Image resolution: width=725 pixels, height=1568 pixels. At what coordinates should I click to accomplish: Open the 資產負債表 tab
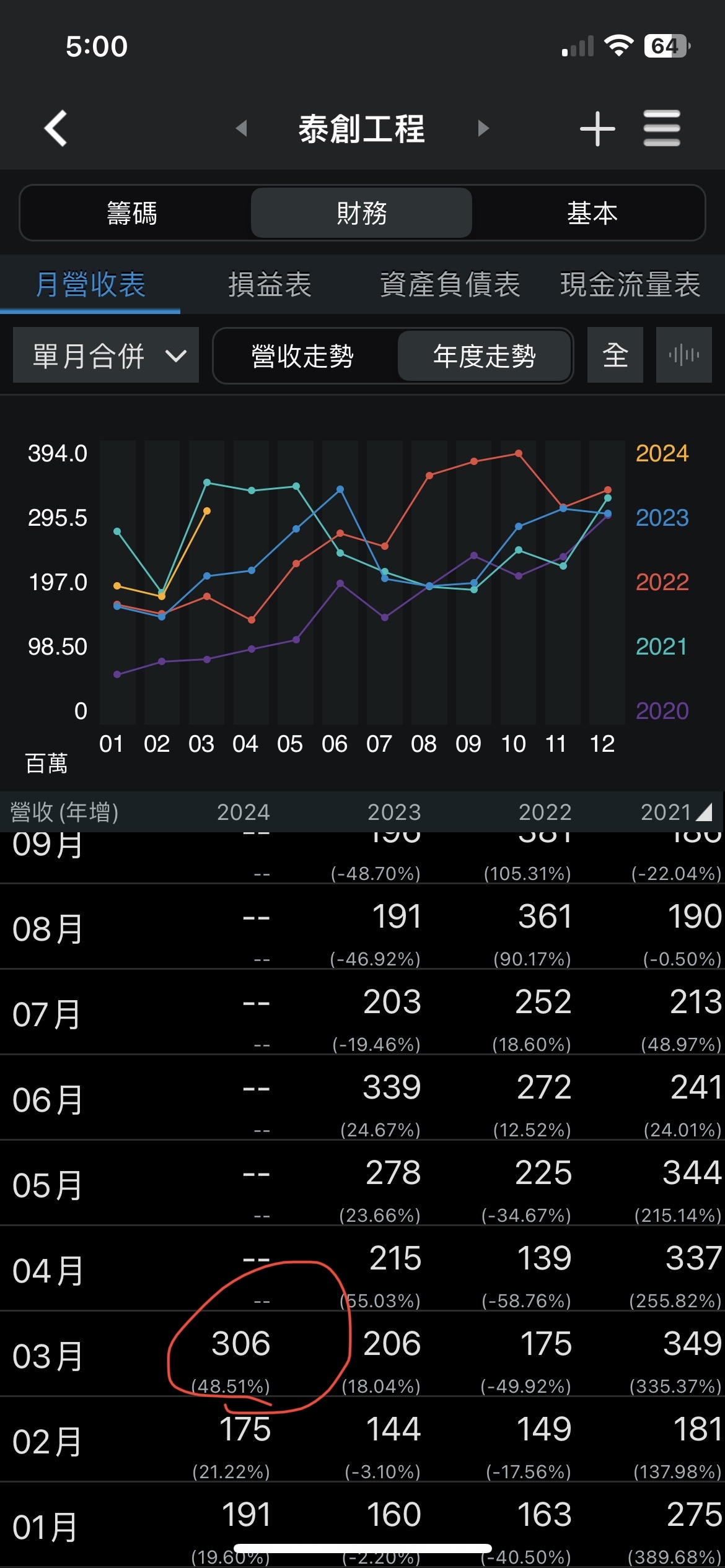(x=450, y=285)
